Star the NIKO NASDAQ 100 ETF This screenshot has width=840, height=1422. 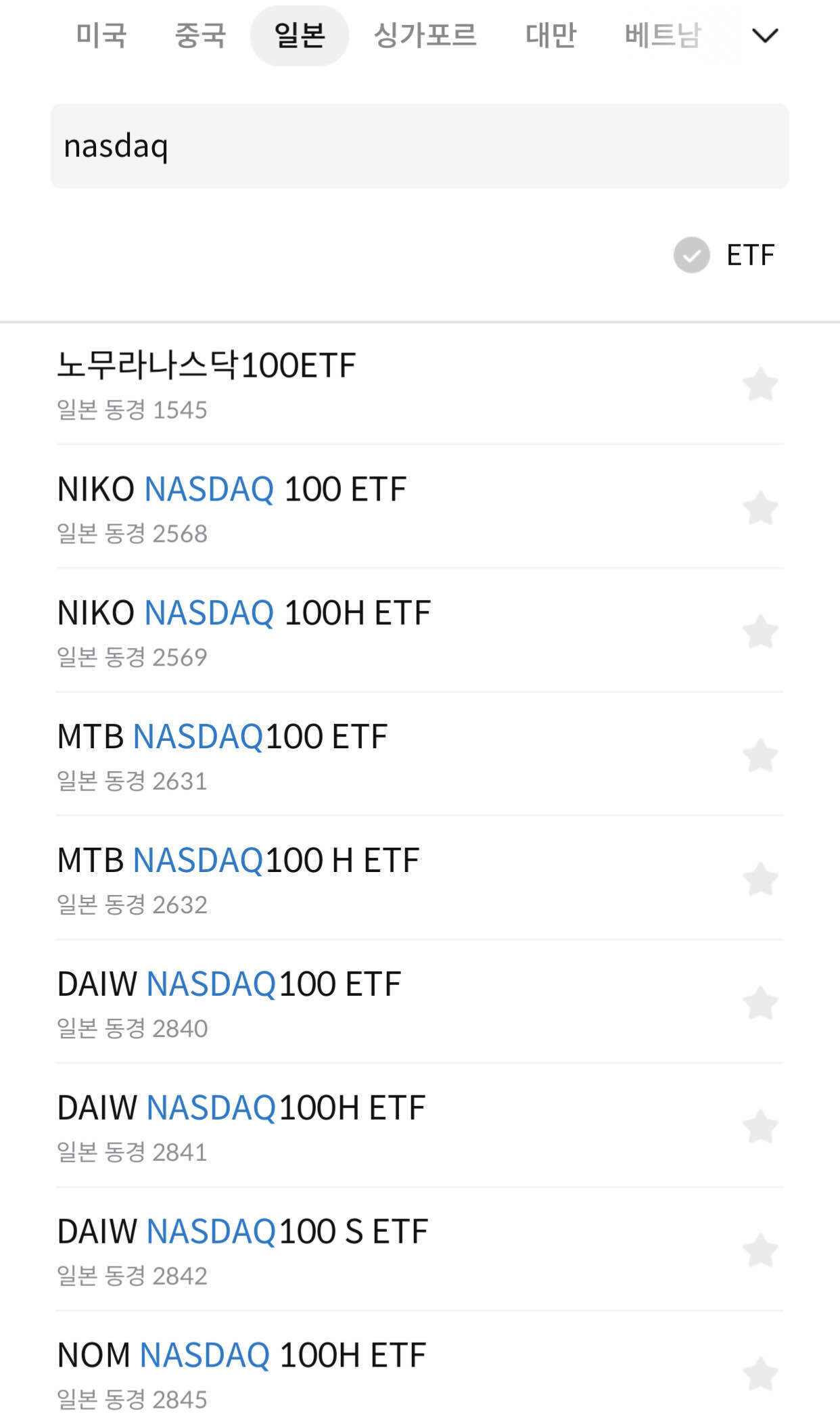pos(760,507)
